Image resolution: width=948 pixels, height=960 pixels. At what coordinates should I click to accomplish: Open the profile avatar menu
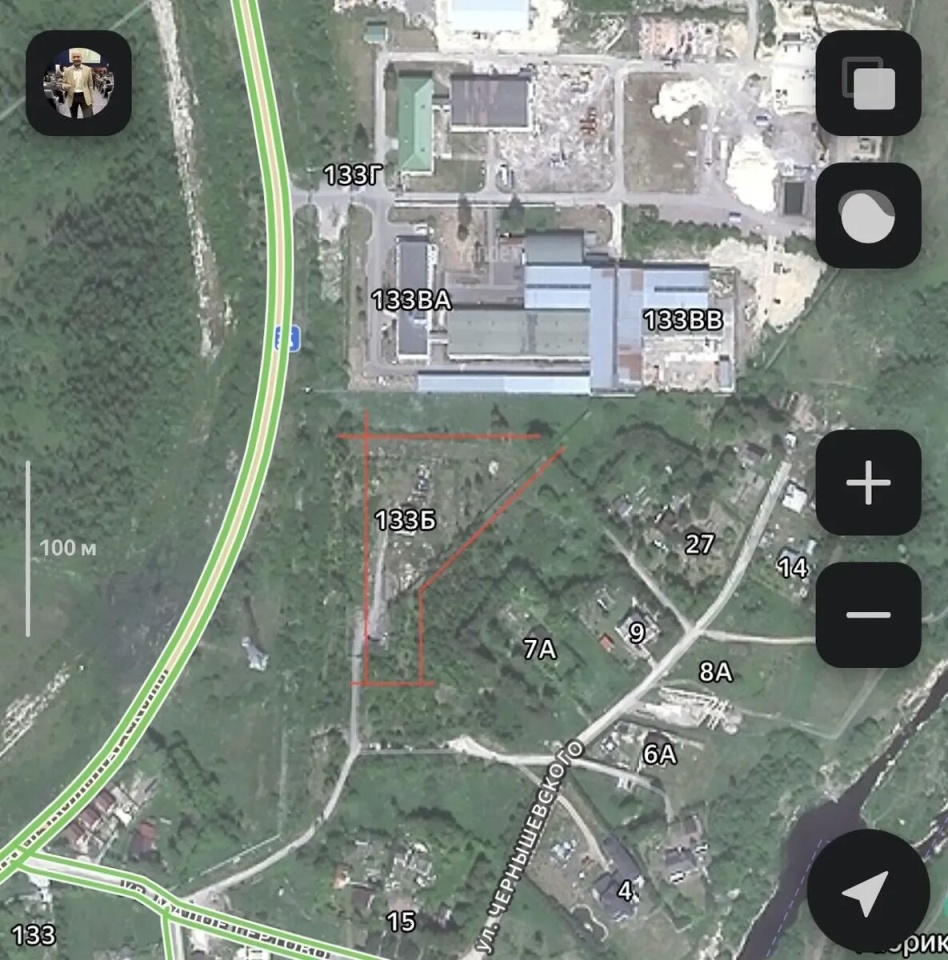pos(78,83)
